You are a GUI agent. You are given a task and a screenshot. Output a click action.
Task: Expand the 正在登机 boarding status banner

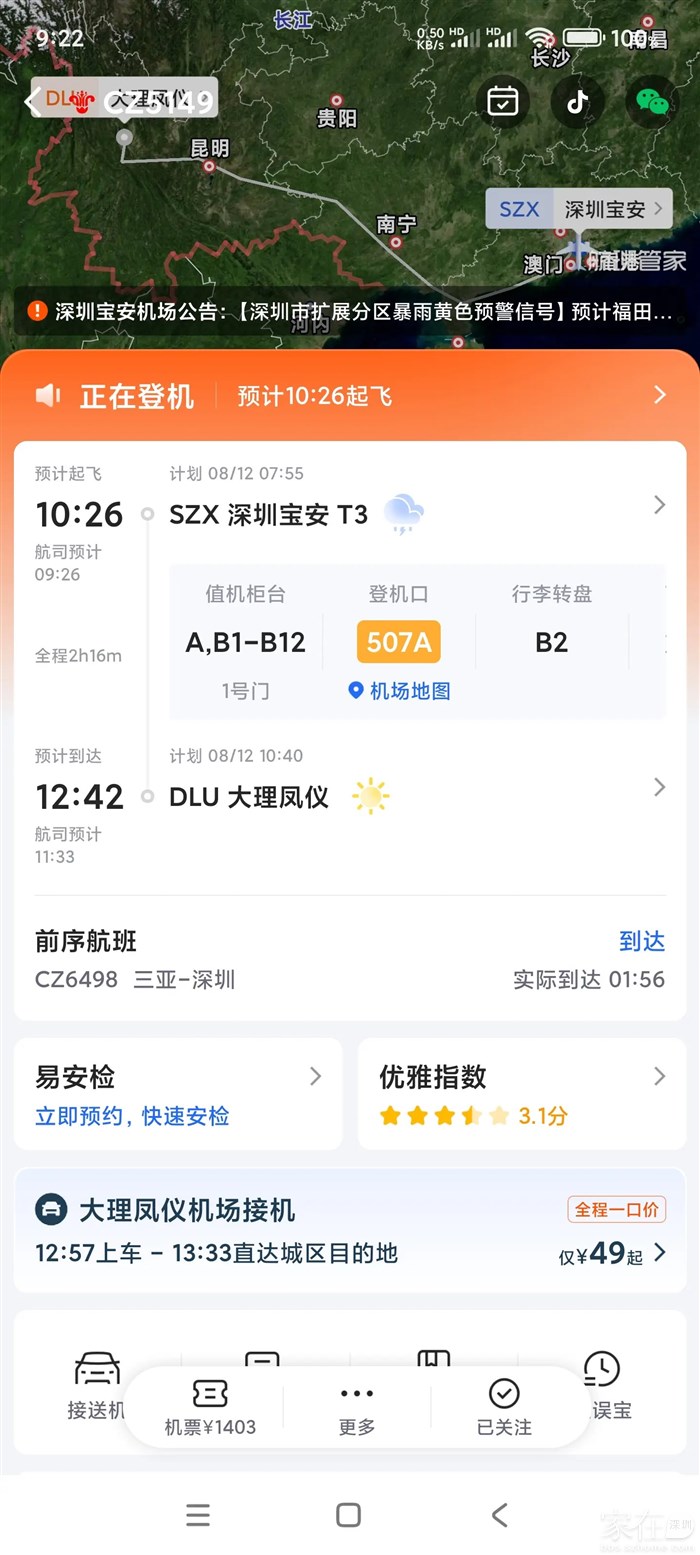point(350,396)
